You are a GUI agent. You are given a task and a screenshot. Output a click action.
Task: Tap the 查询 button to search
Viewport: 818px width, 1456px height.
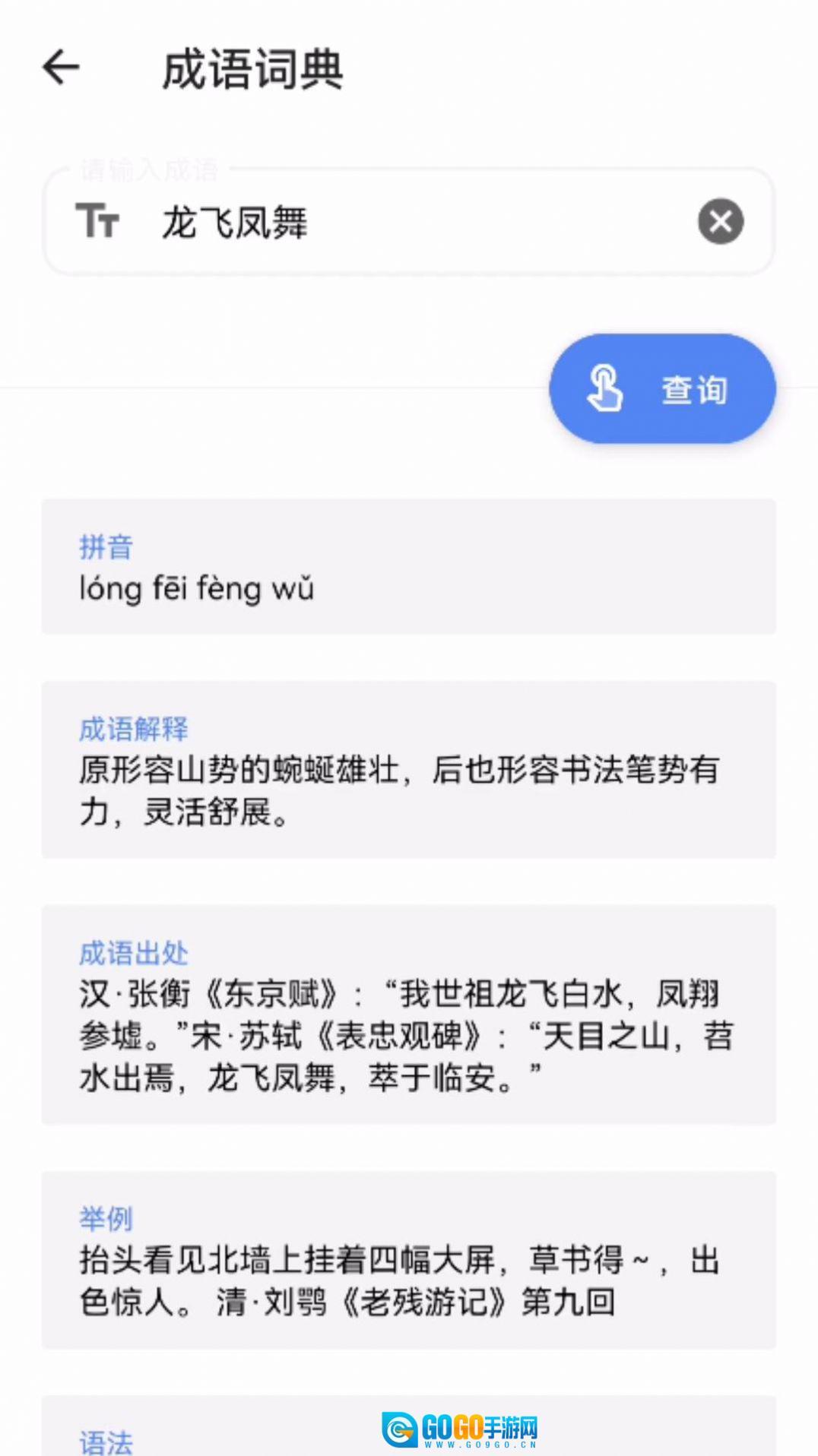click(x=662, y=388)
